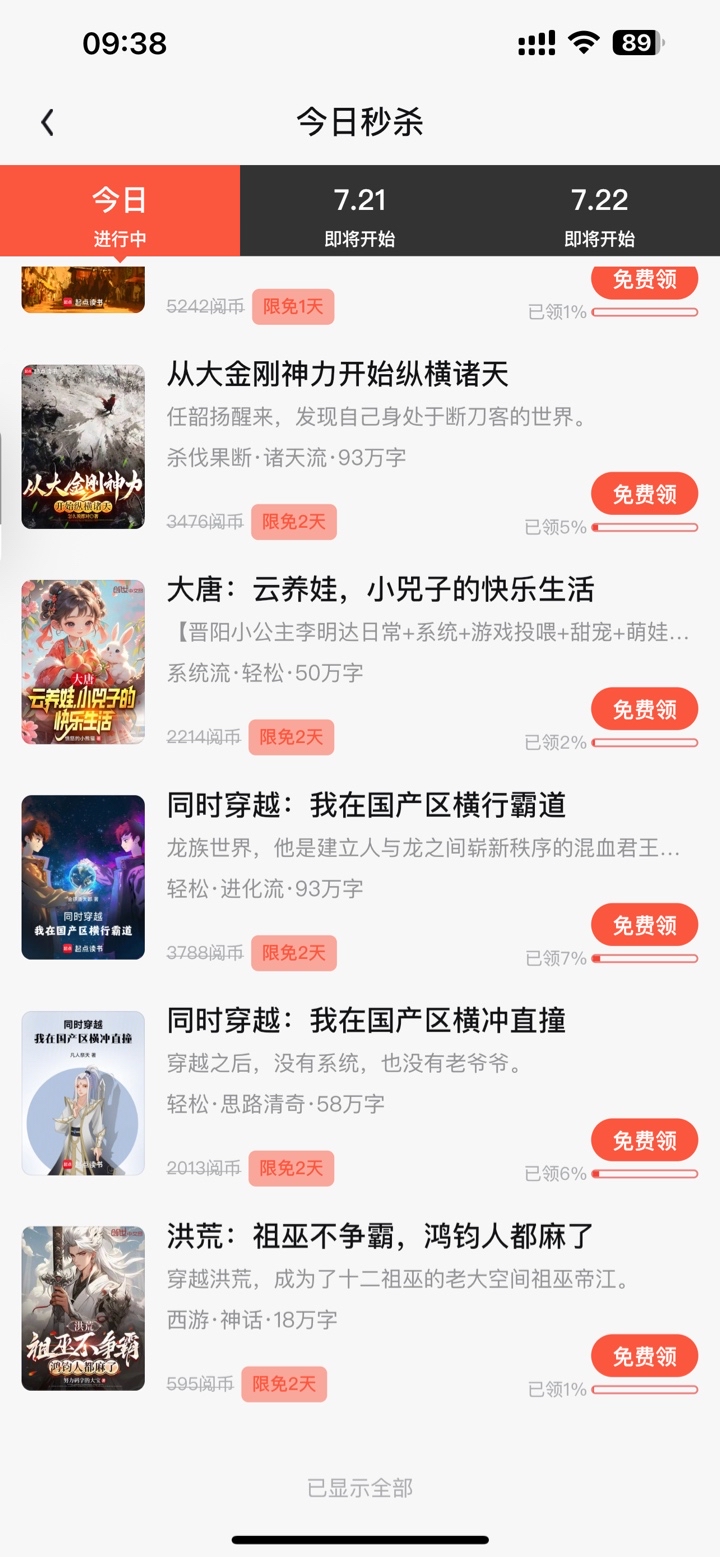
Task: Claim the 5242阅币 book marked 限免1天
Action: tap(644, 280)
